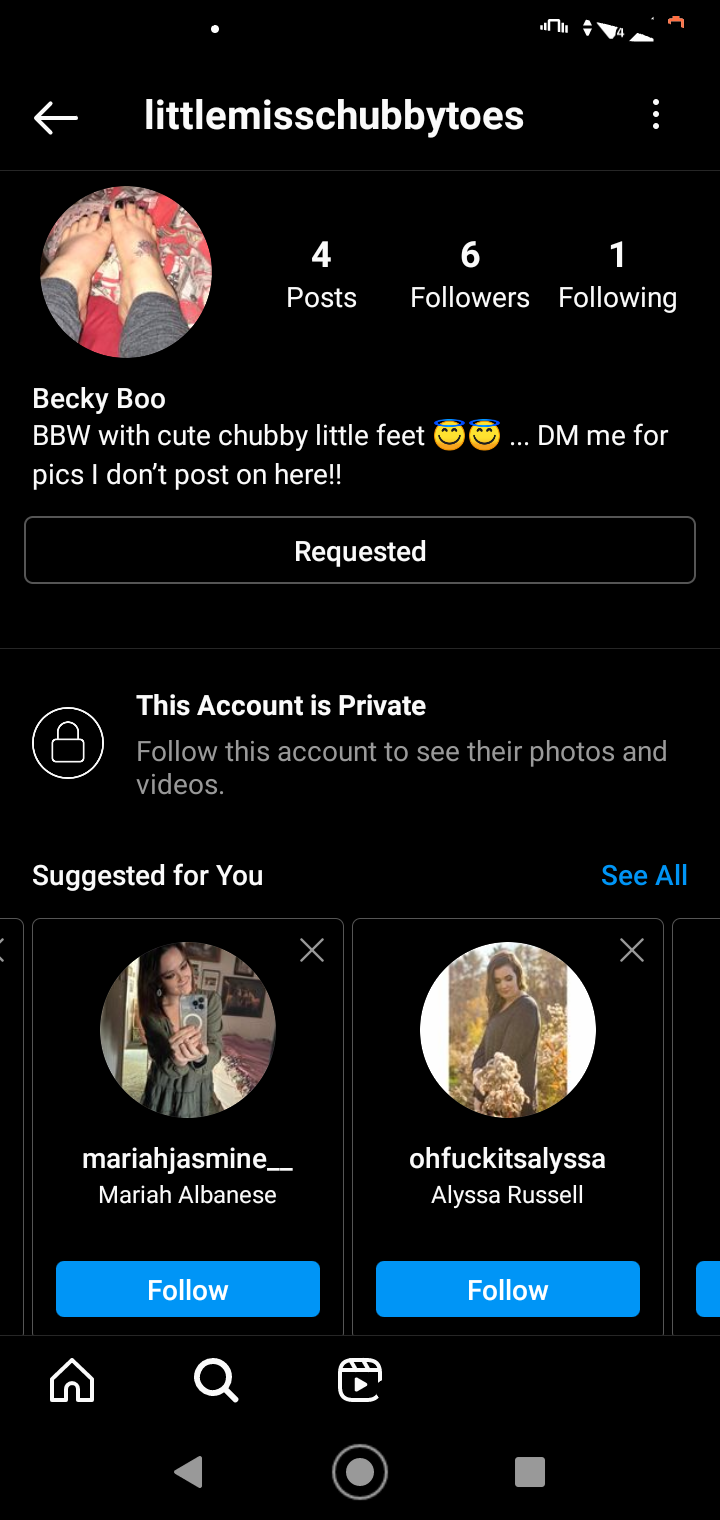Open Mariah Albanese's suggested profile
720x1520 pixels.
[x=188, y=1030]
